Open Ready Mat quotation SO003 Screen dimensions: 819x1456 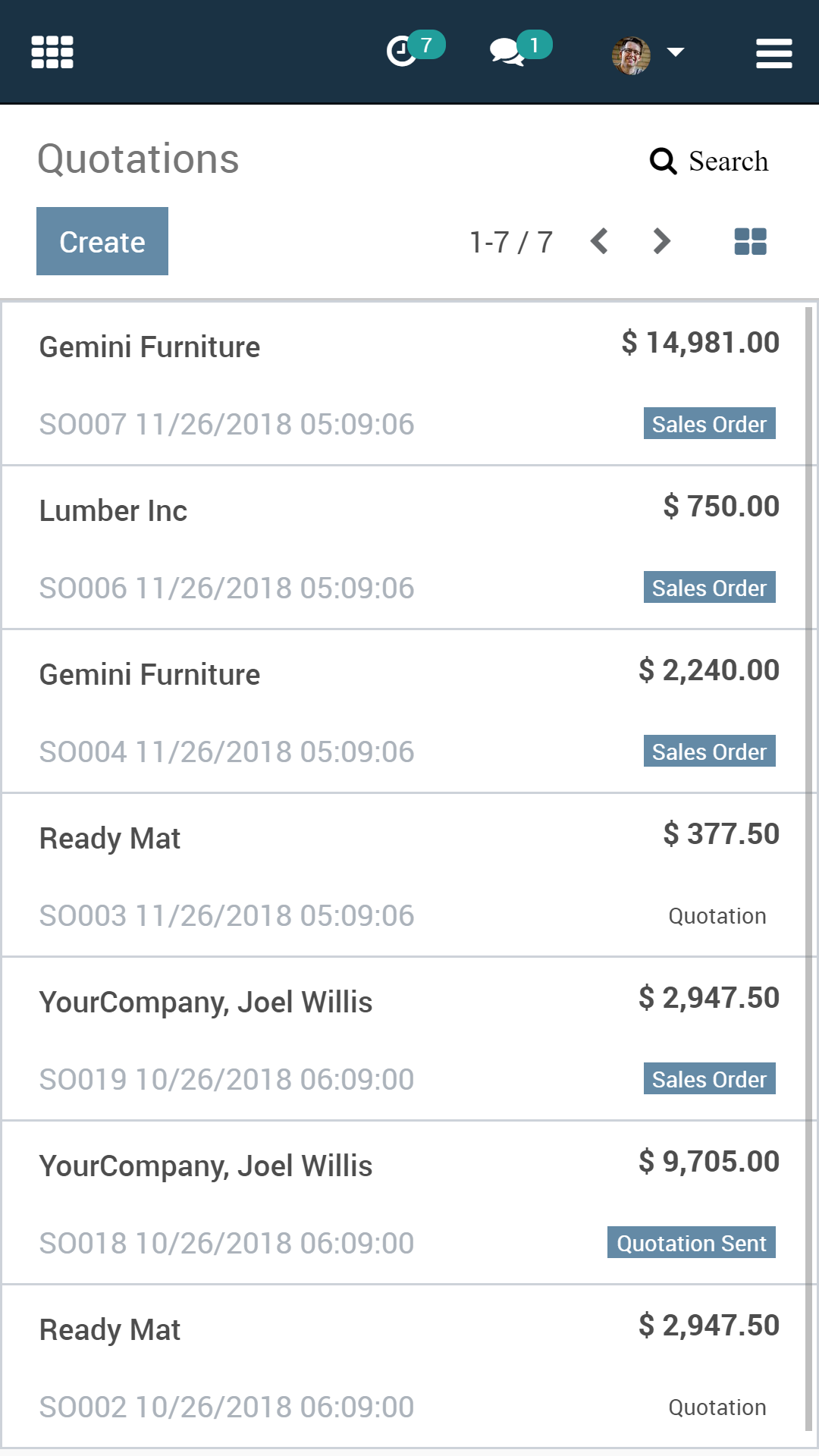404,875
